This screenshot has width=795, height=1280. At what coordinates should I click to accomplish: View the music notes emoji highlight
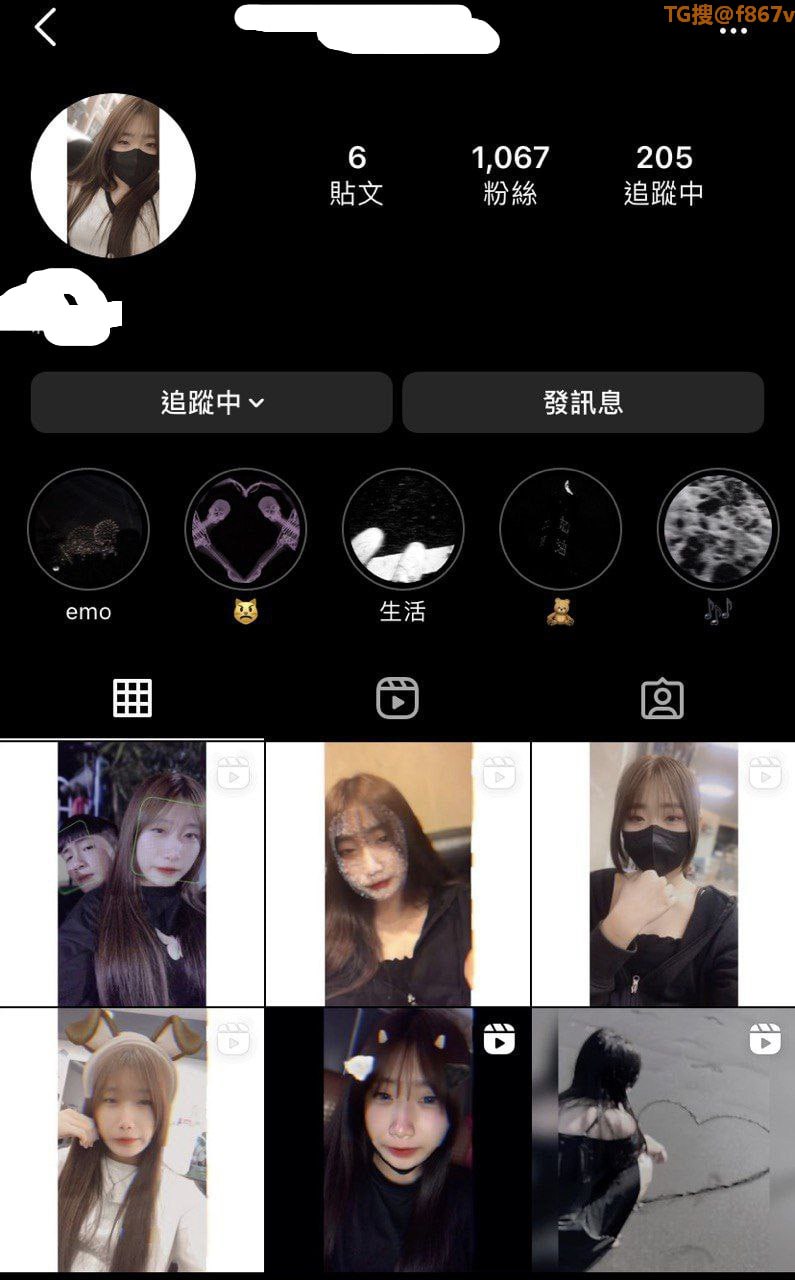click(717, 529)
